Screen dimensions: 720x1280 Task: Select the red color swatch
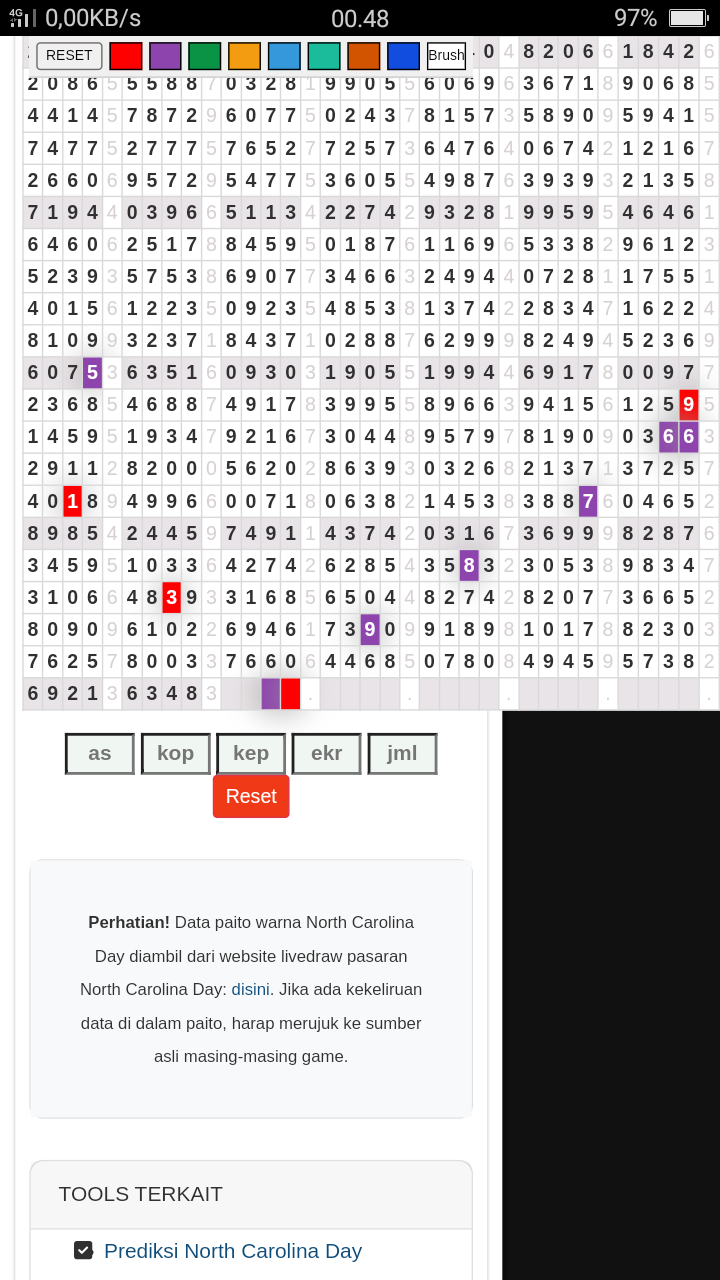click(125, 56)
